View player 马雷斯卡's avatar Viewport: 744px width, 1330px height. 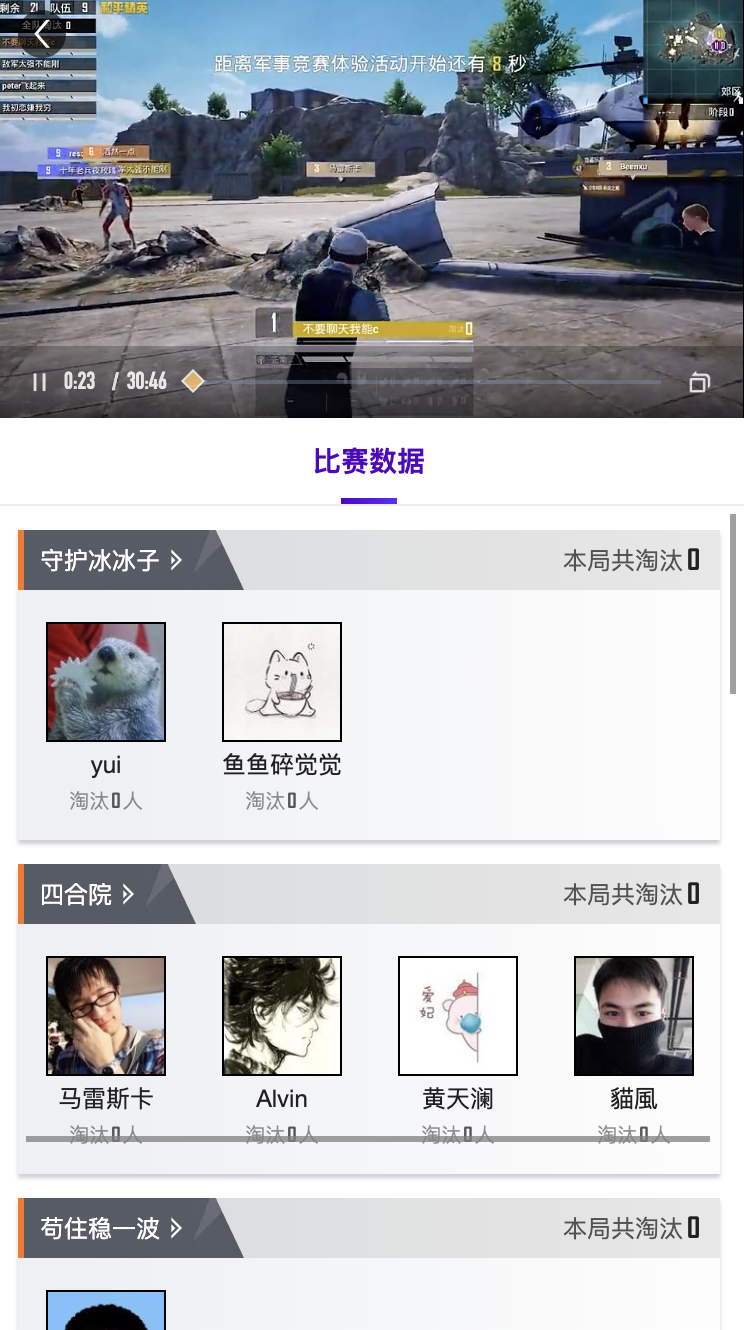coord(106,1016)
